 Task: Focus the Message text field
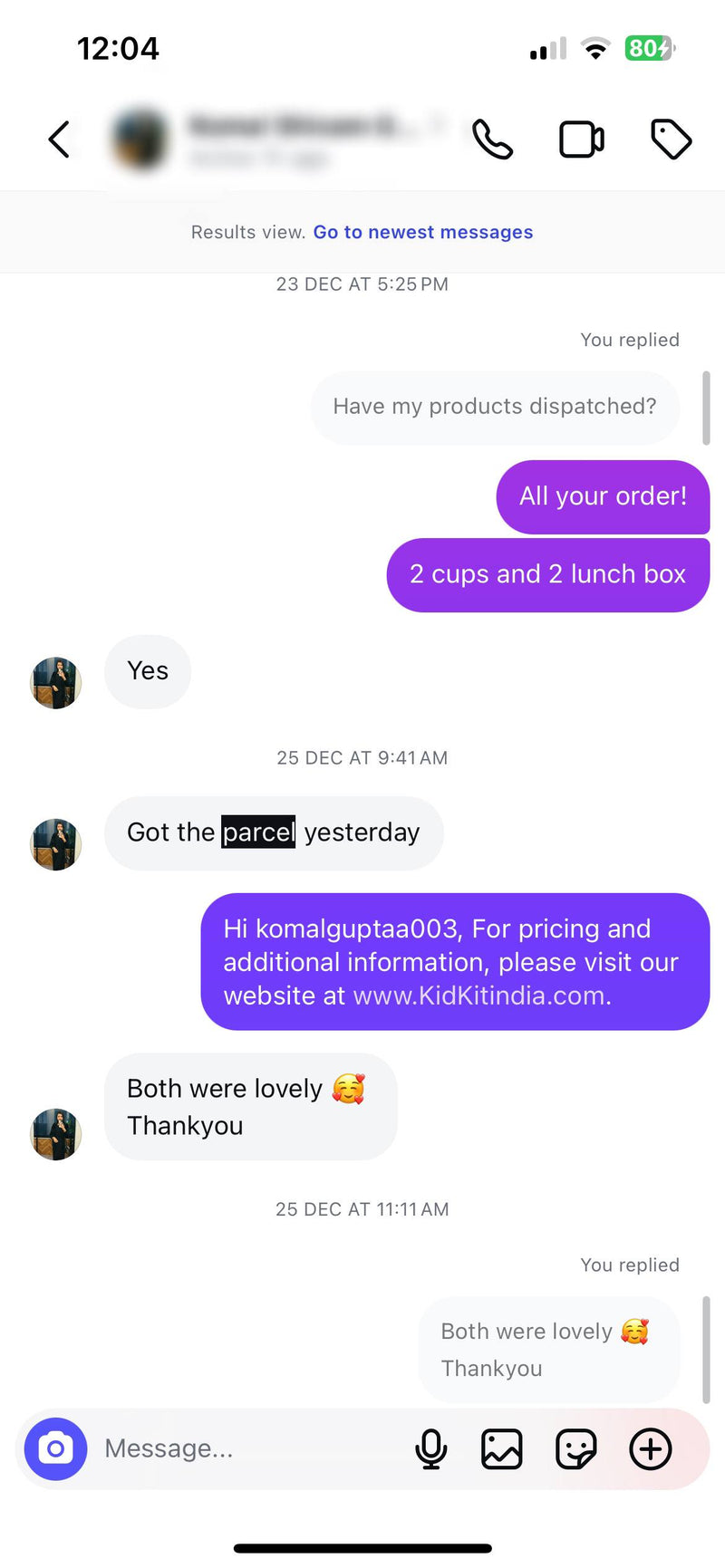[245, 1448]
